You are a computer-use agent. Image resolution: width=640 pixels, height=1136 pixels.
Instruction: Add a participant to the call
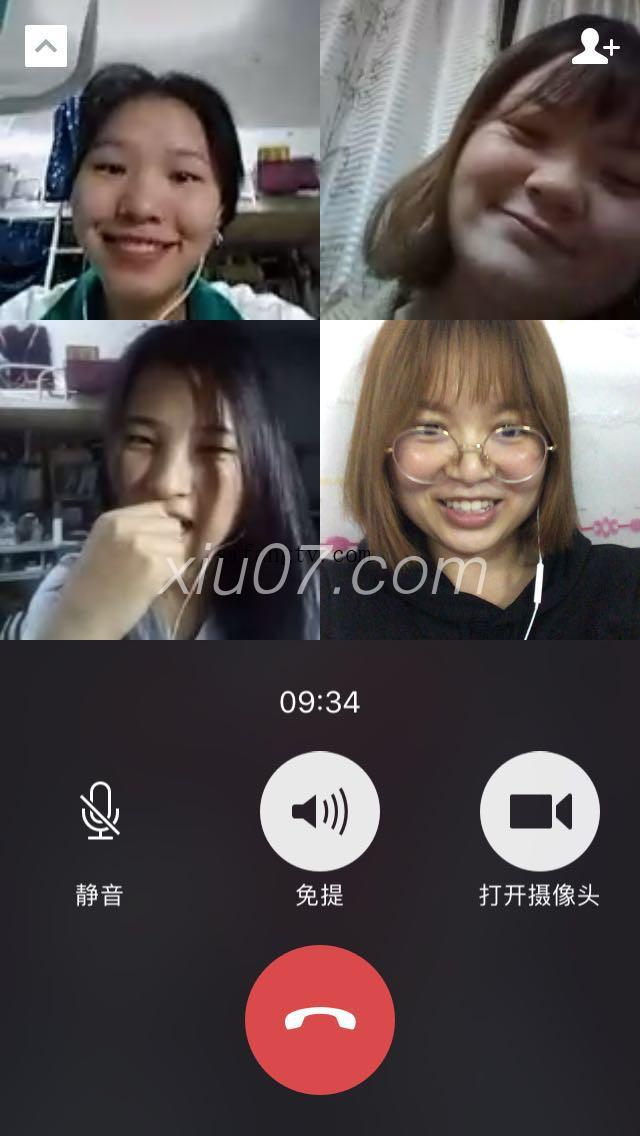coord(595,47)
